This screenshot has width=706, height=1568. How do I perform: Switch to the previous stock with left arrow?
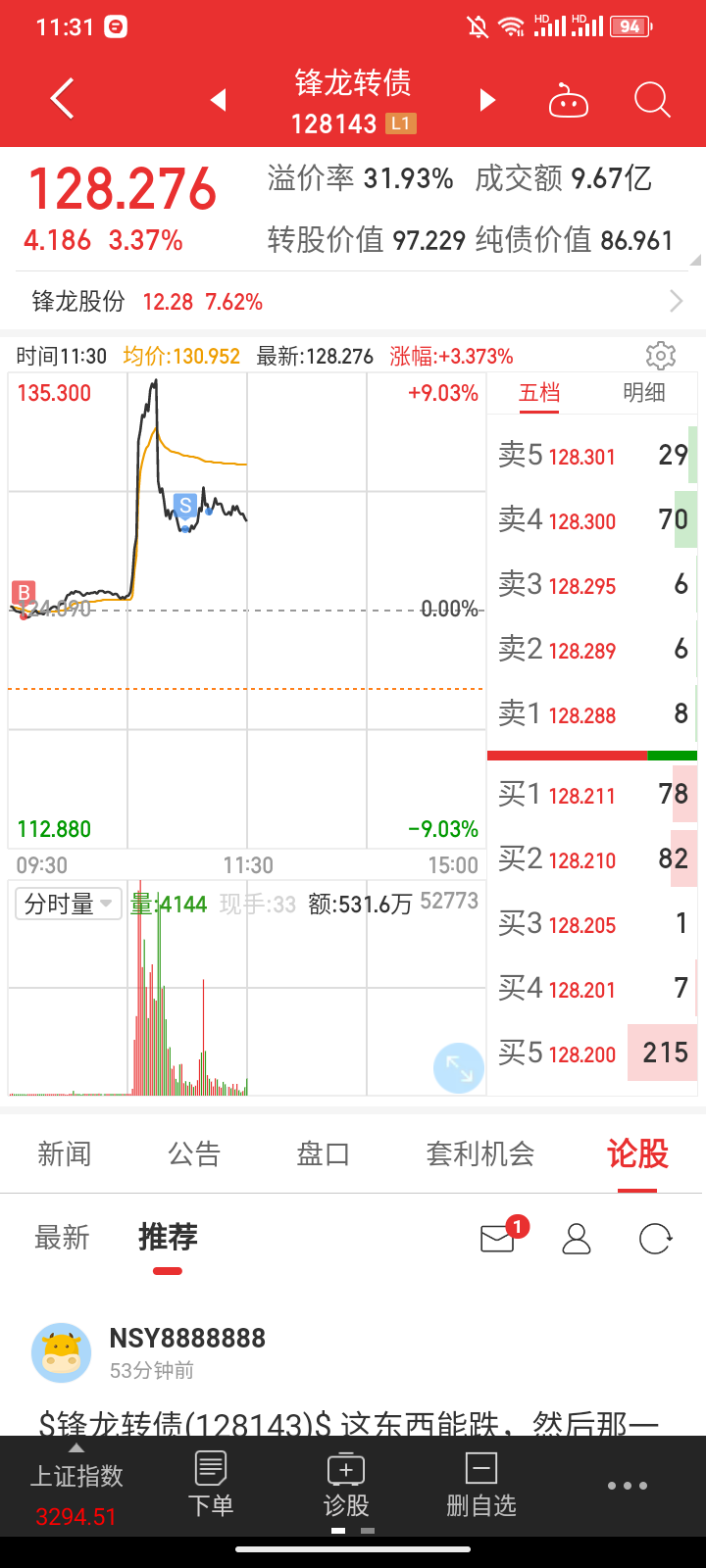coord(219,100)
